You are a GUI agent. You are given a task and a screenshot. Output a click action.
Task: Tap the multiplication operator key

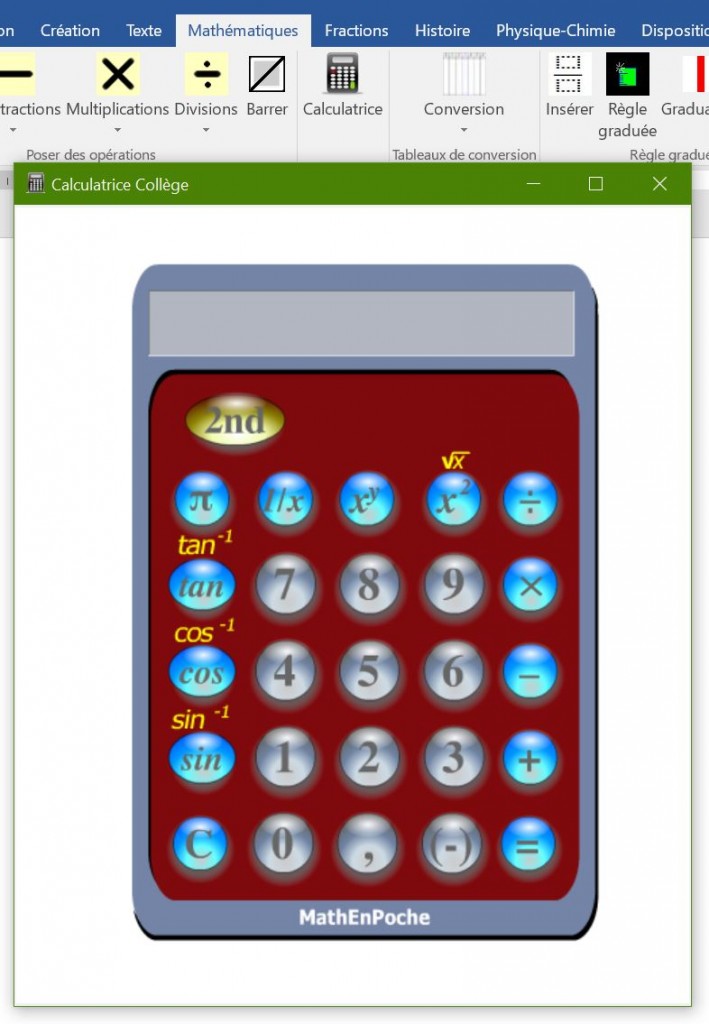530,585
